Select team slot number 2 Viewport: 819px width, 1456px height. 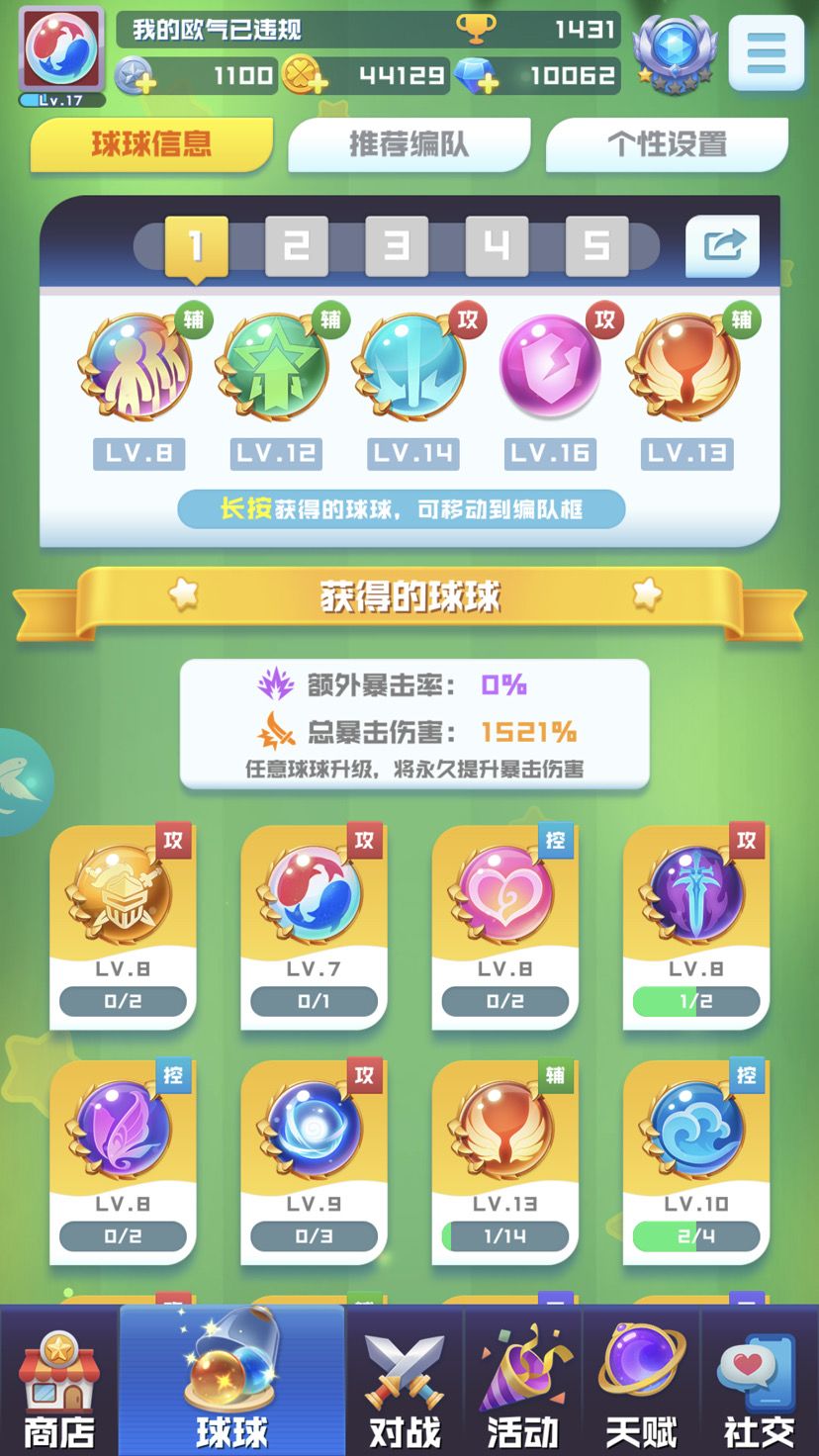click(297, 245)
